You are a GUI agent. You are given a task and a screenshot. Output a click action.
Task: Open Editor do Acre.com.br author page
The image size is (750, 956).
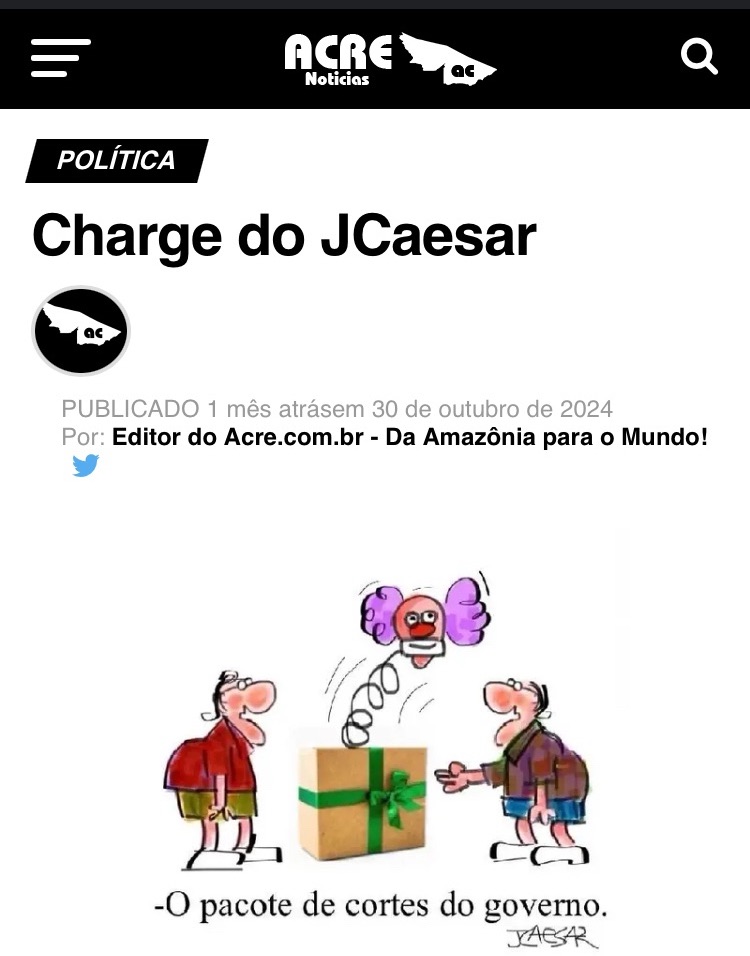tap(410, 437)
